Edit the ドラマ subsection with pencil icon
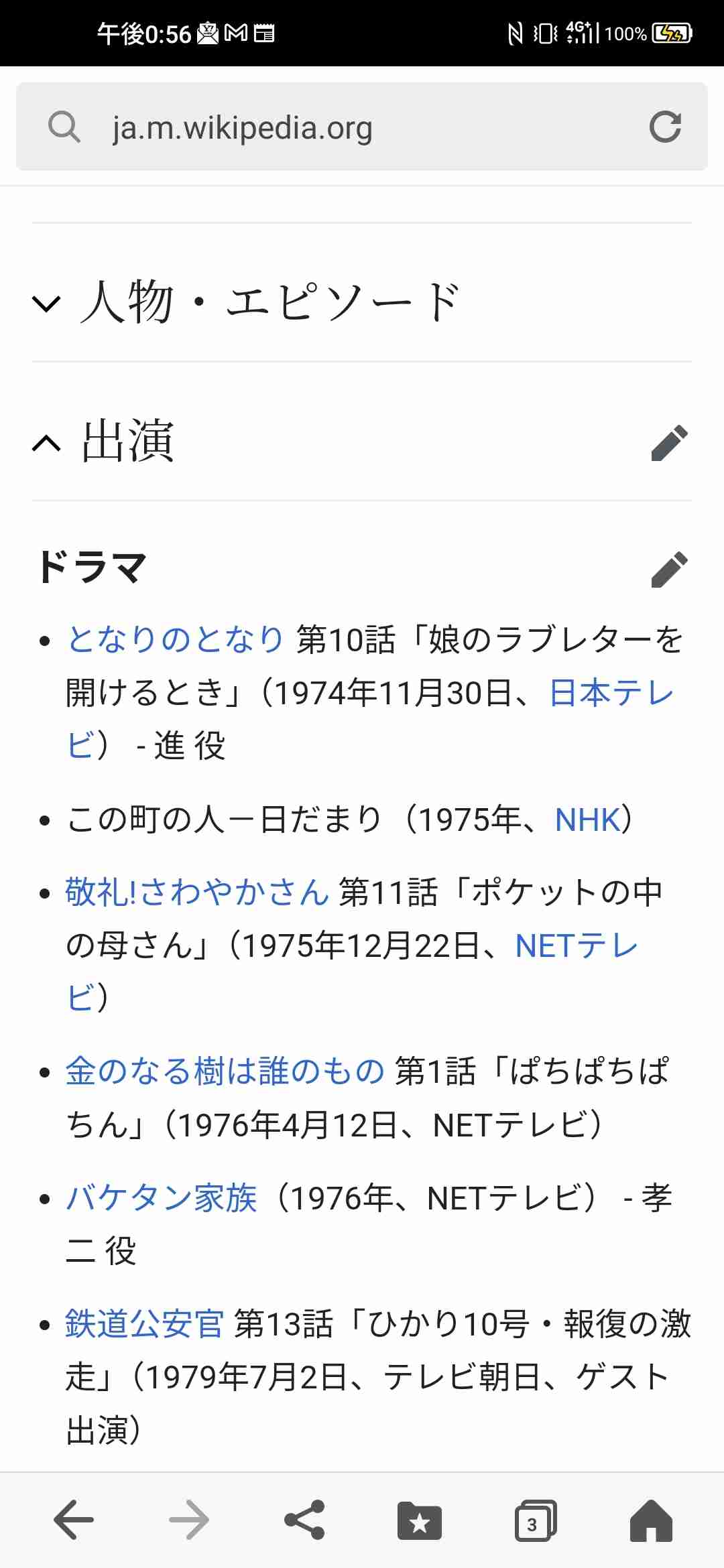This screenshot has height=1568, width=724. coord(670,570)
